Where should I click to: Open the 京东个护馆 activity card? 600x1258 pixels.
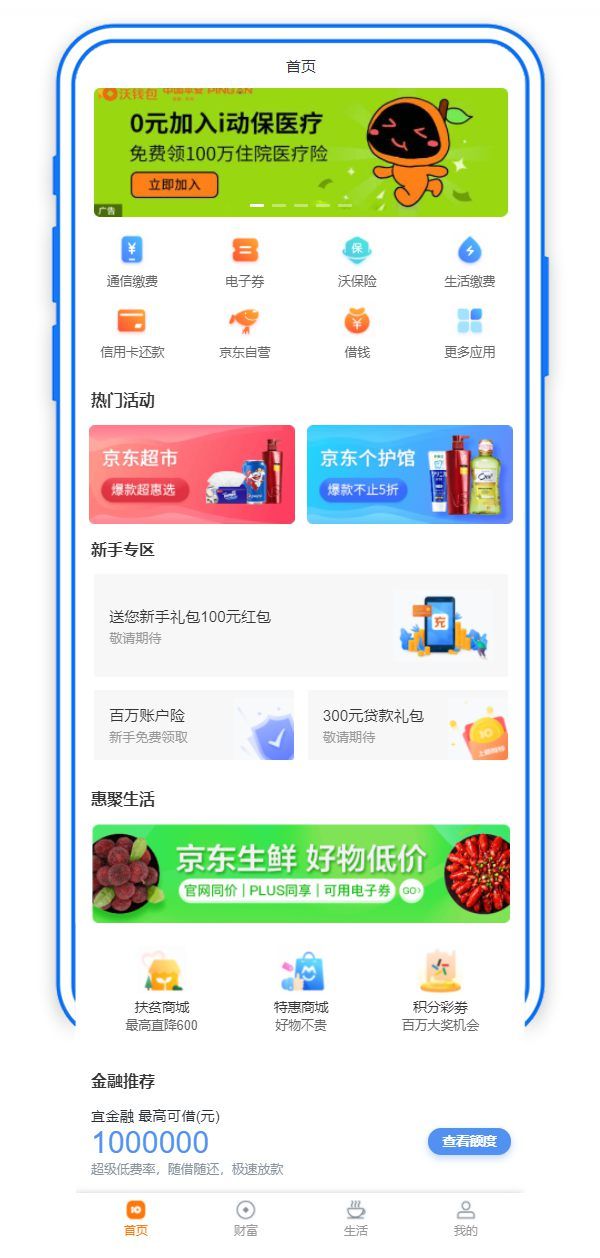click(409, 474)
